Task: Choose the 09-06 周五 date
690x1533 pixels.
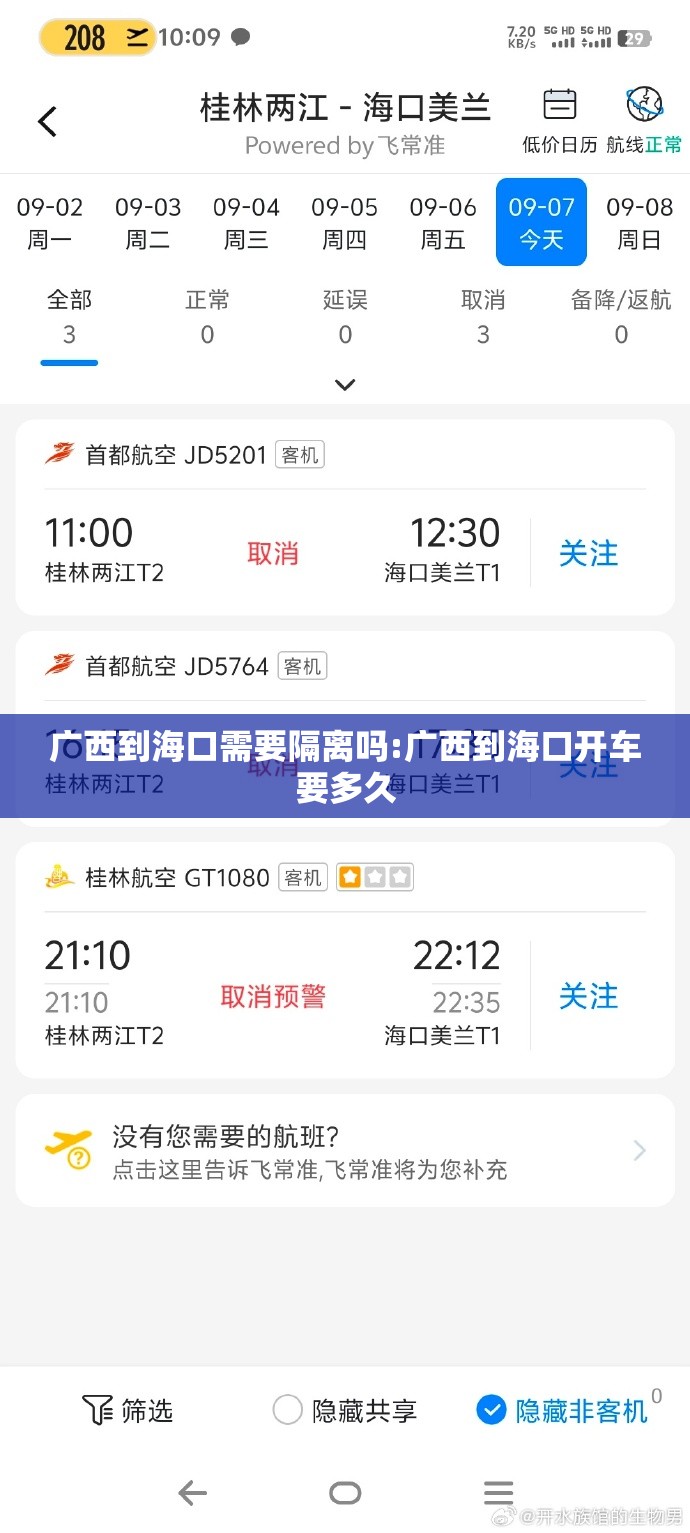Action: (443, 222)
